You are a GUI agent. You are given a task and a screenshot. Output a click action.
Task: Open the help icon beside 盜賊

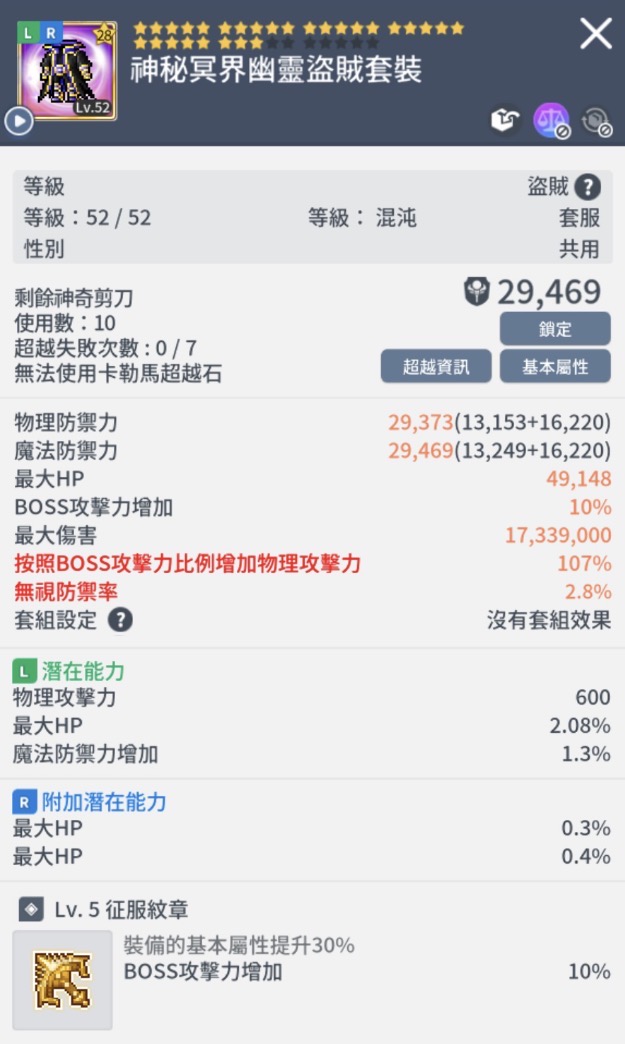[588, 187]
